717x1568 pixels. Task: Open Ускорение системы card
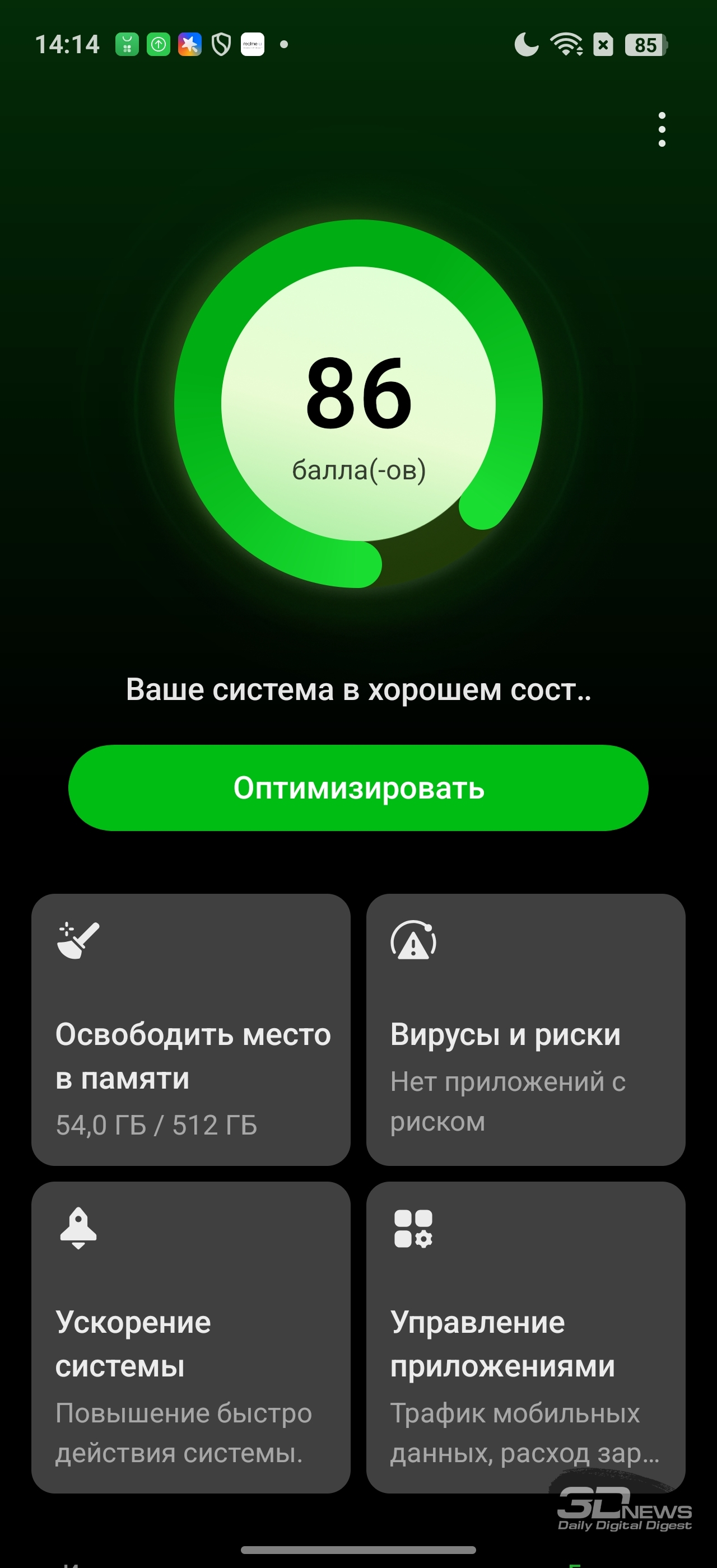point(190,1337)
